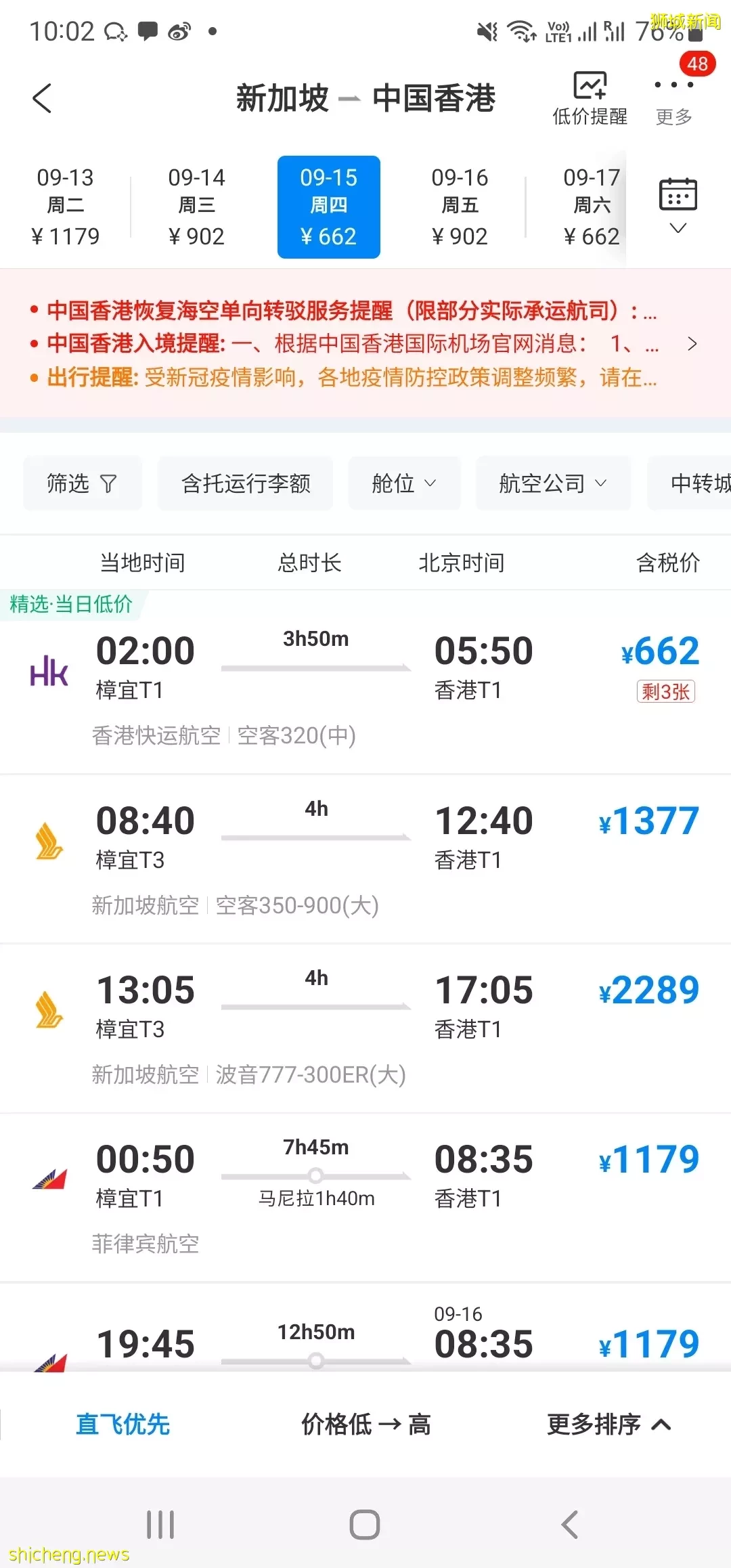Select the 09-13 周二 date
Viewport: 731px width, 1568px height.
65,207
